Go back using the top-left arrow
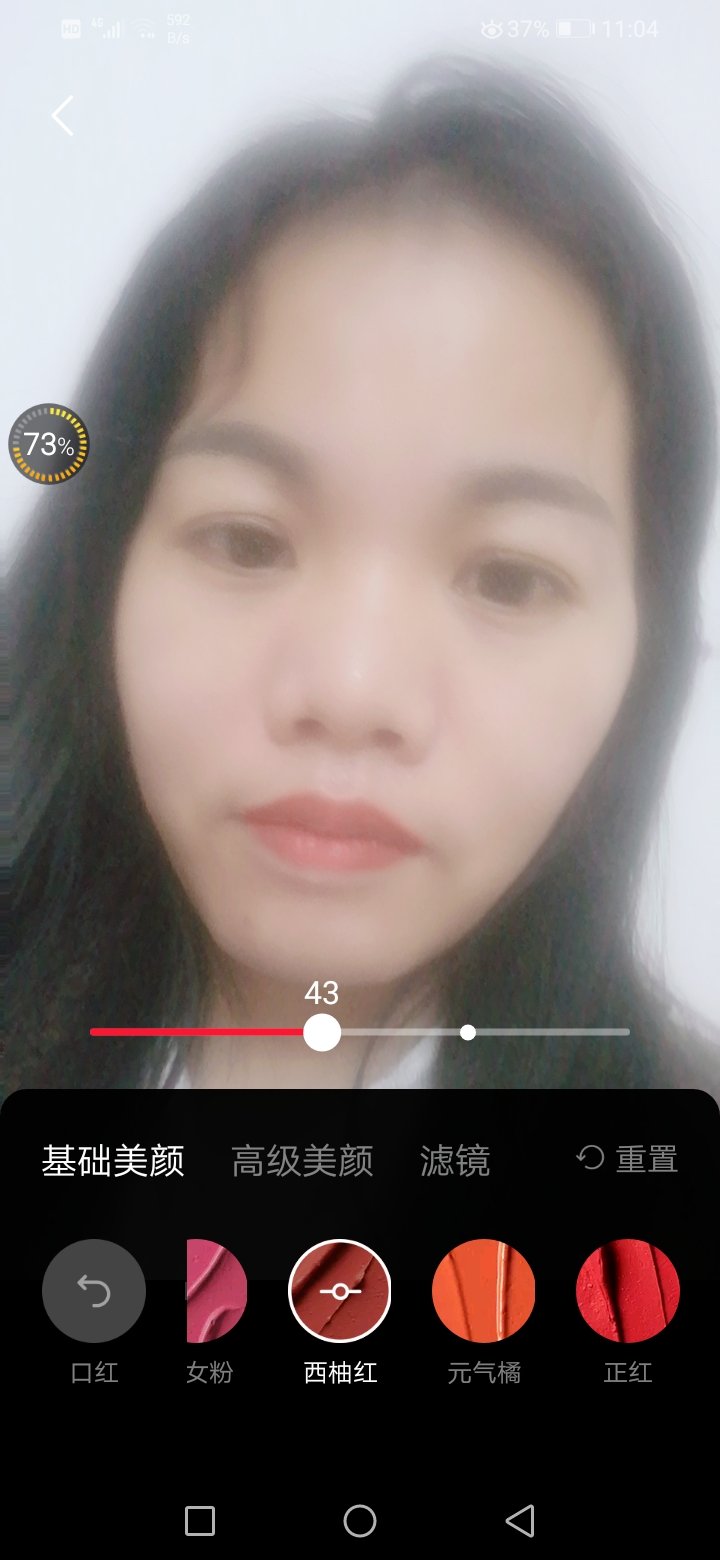The image size is (720, 1560). 63,116
